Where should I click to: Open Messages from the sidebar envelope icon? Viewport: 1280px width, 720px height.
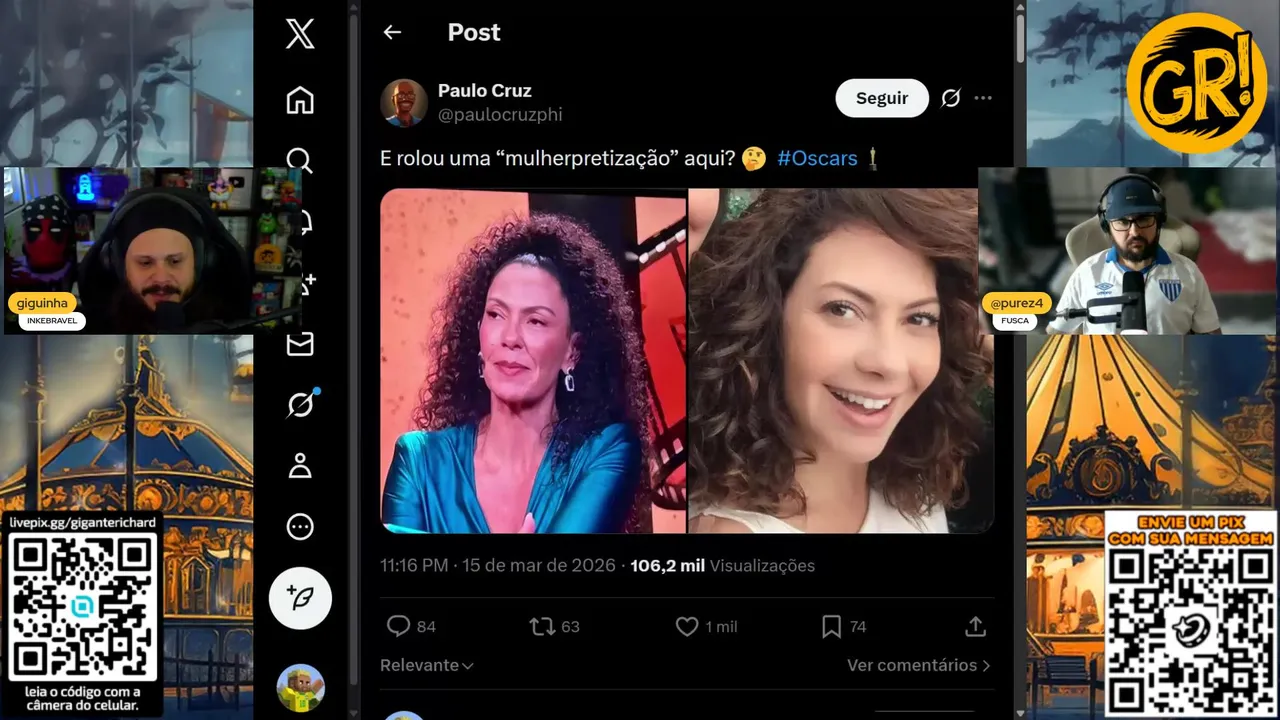tap(300, 344)
